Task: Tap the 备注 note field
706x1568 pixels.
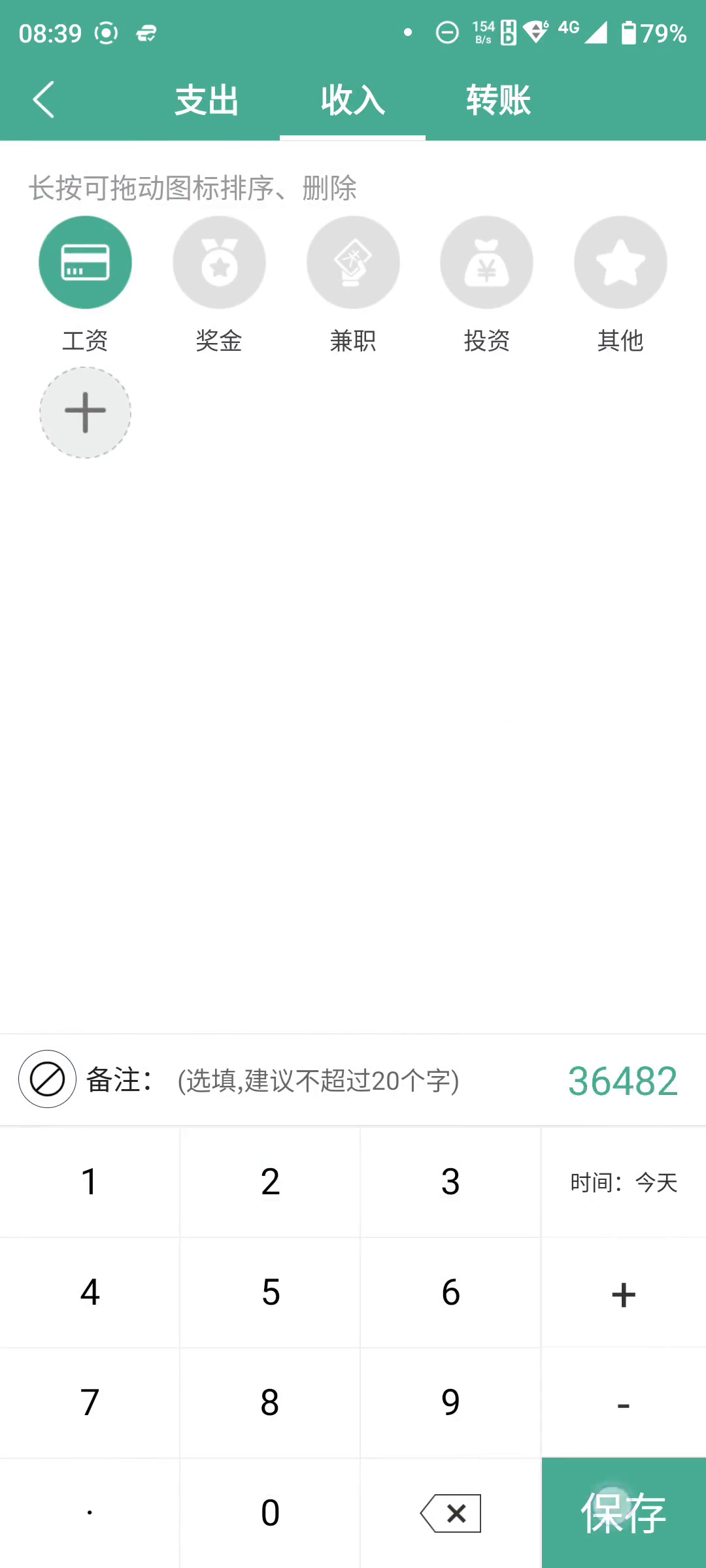Action: click(x=318, y=1081)
